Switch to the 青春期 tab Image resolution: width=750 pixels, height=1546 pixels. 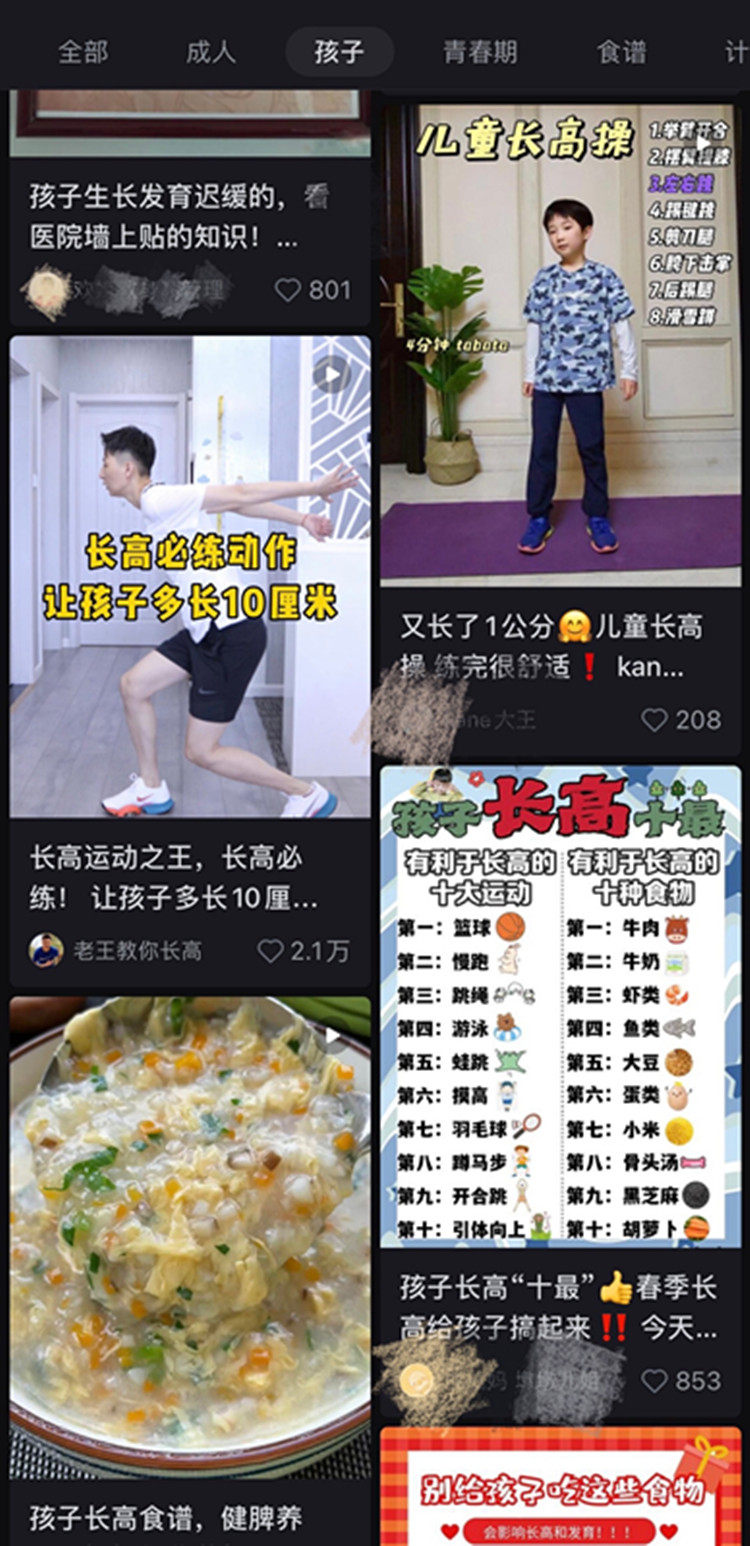[x=480, y=52]
